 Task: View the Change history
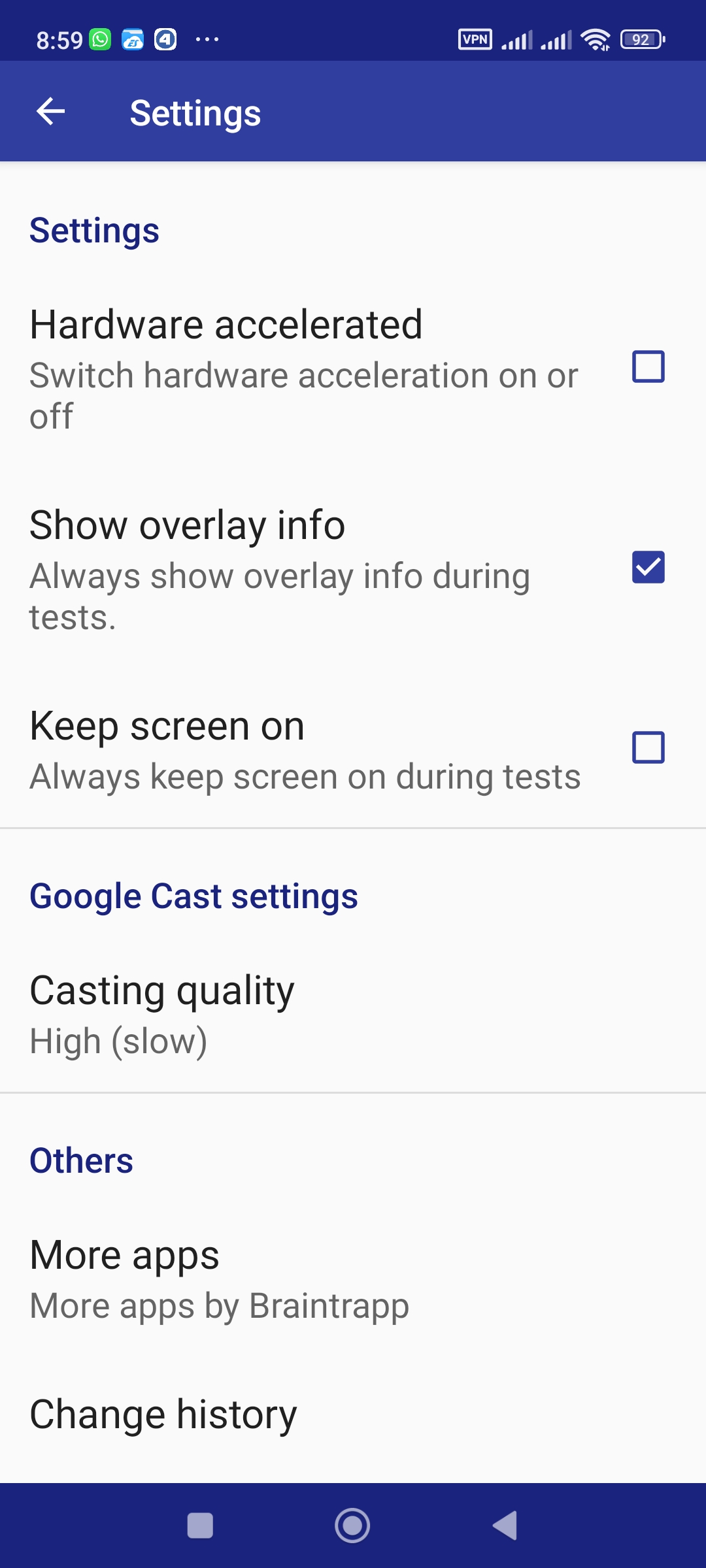tap(353, 1415)
